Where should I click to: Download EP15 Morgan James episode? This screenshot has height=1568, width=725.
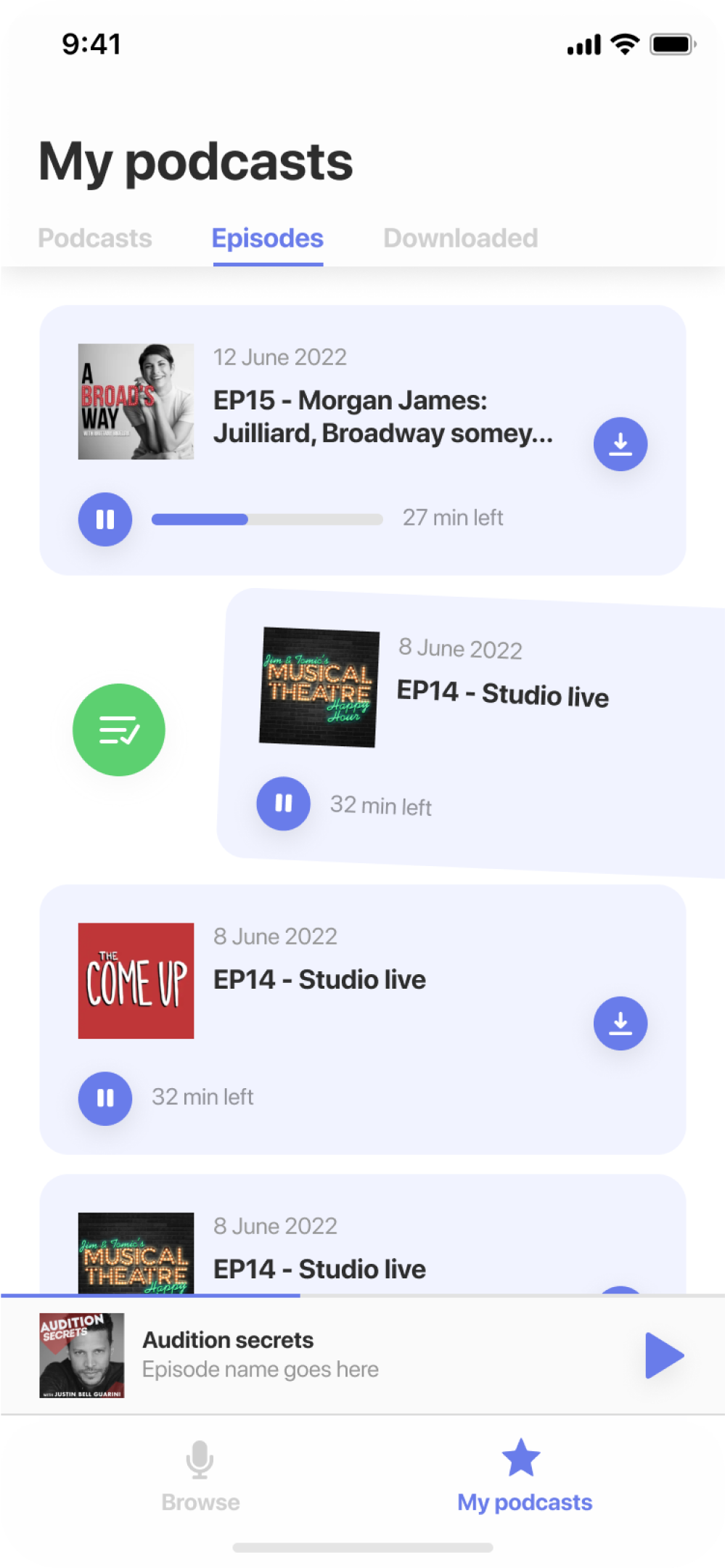(x=620, y=444)
